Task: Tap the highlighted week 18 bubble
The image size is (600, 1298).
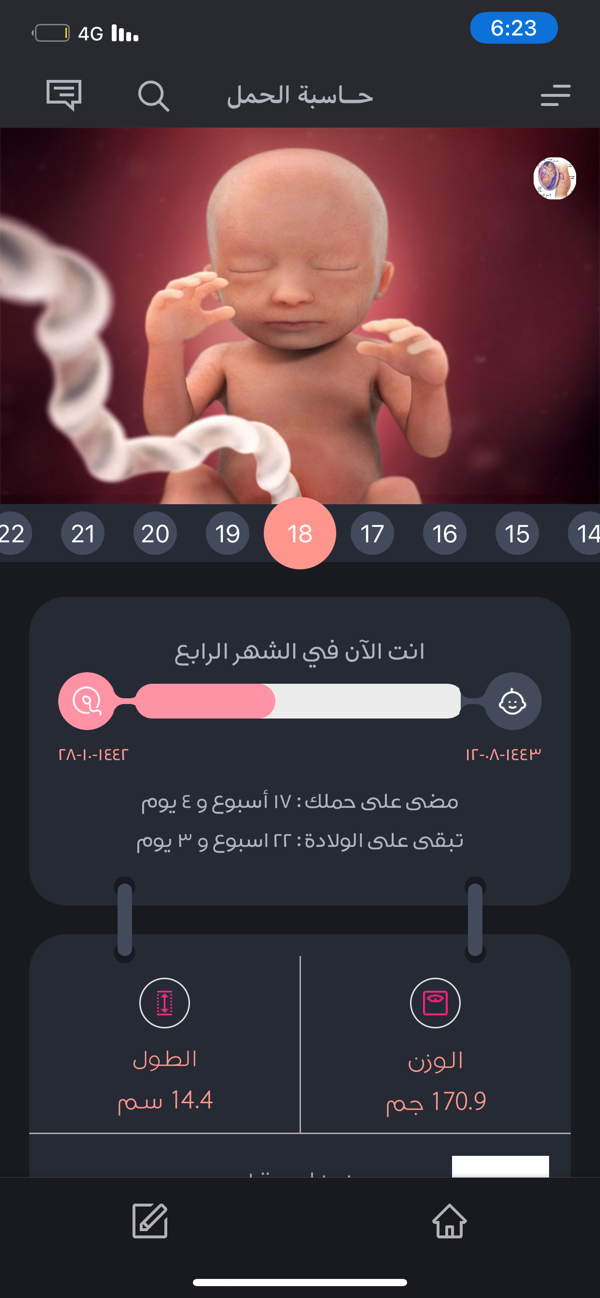Action: point(300,534)
